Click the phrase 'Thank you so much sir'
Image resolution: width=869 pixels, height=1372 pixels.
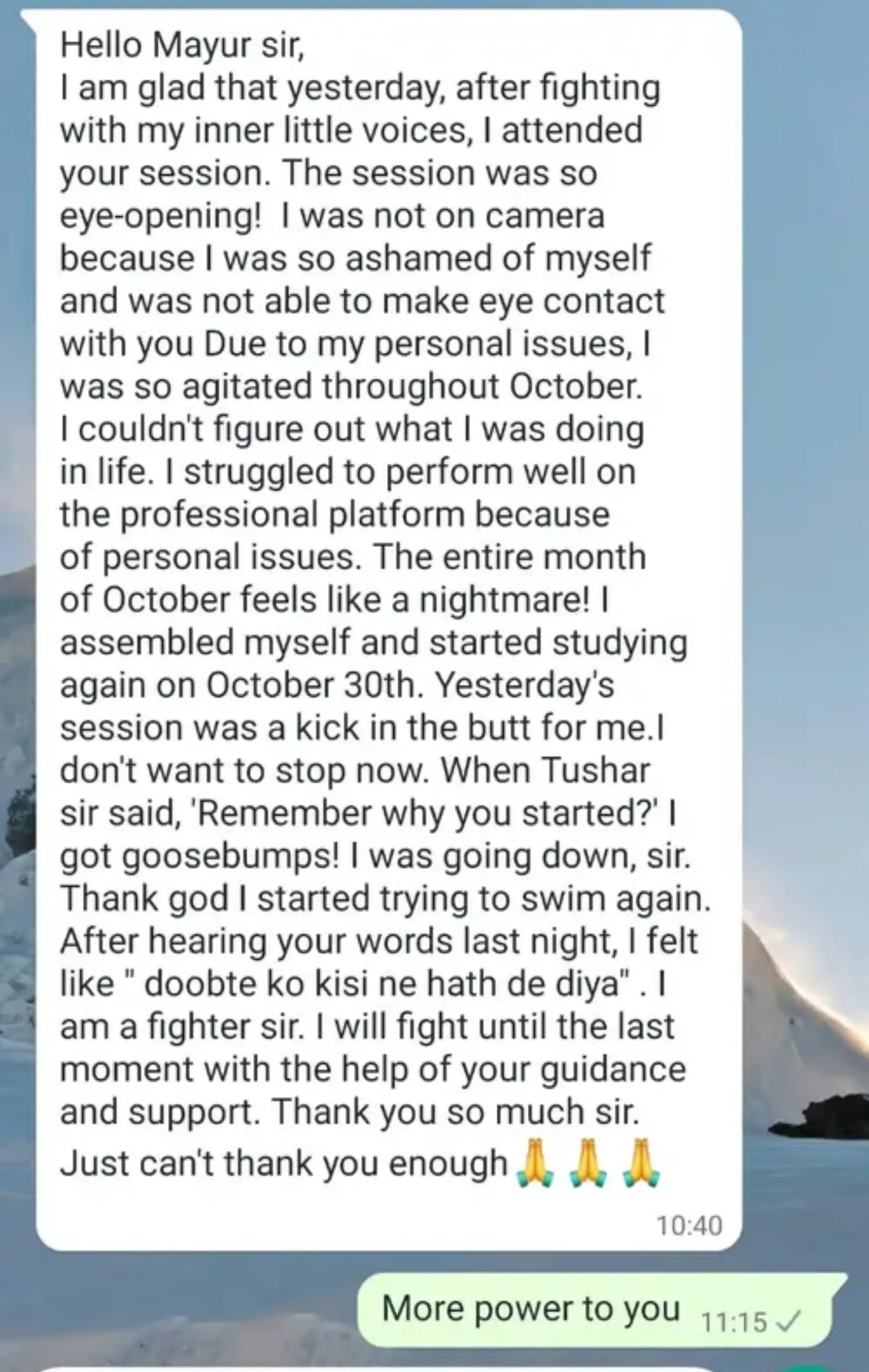(458, 1109)
